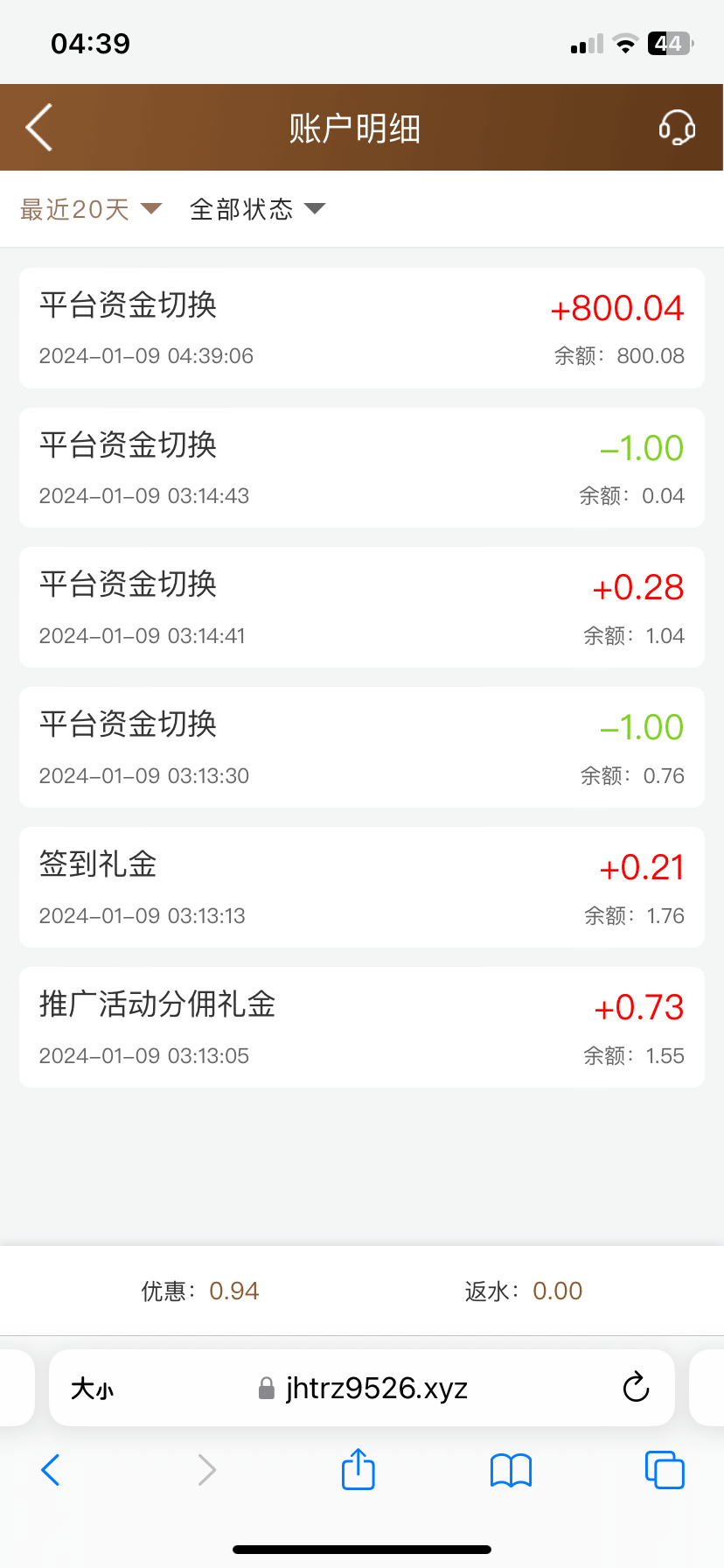724x1568 pixels.
Task: Open Safari bookmarks
Action: [511, 1470]
